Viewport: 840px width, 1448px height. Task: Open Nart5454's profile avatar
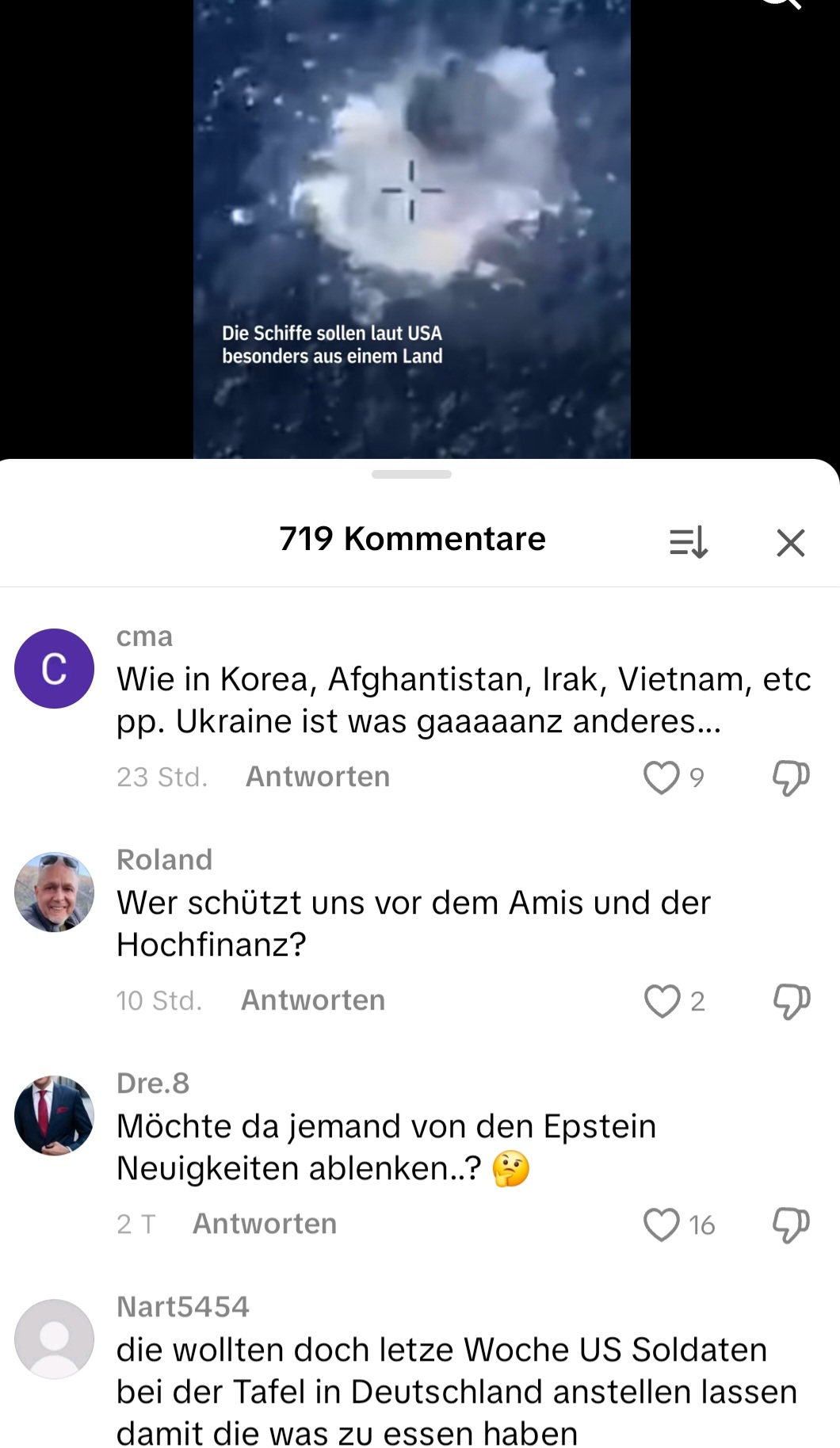pos(54,1339)
